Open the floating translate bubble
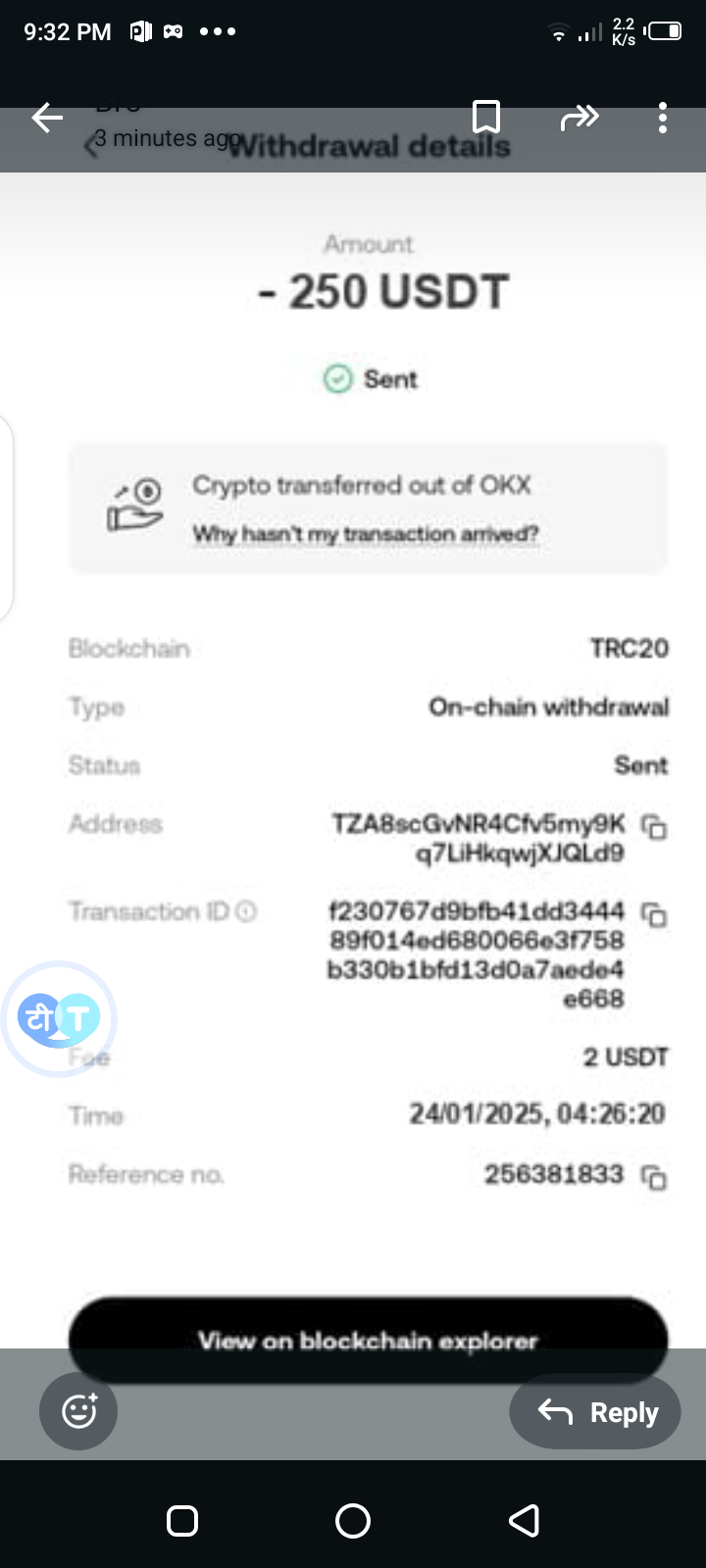 [x=59, y=1019]
